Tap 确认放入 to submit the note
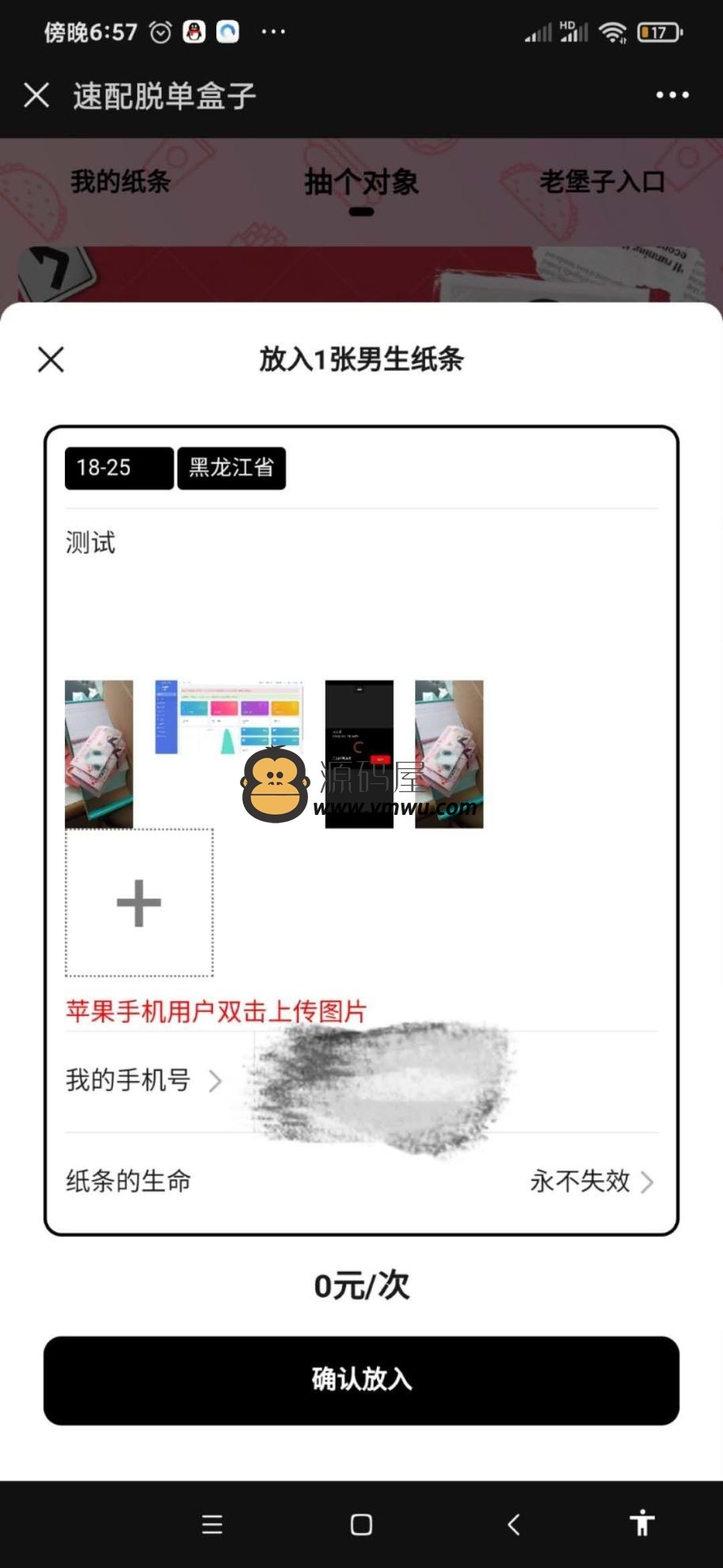The width and height of the screenshot is (723, 1568). click(x=361, y=1380)
